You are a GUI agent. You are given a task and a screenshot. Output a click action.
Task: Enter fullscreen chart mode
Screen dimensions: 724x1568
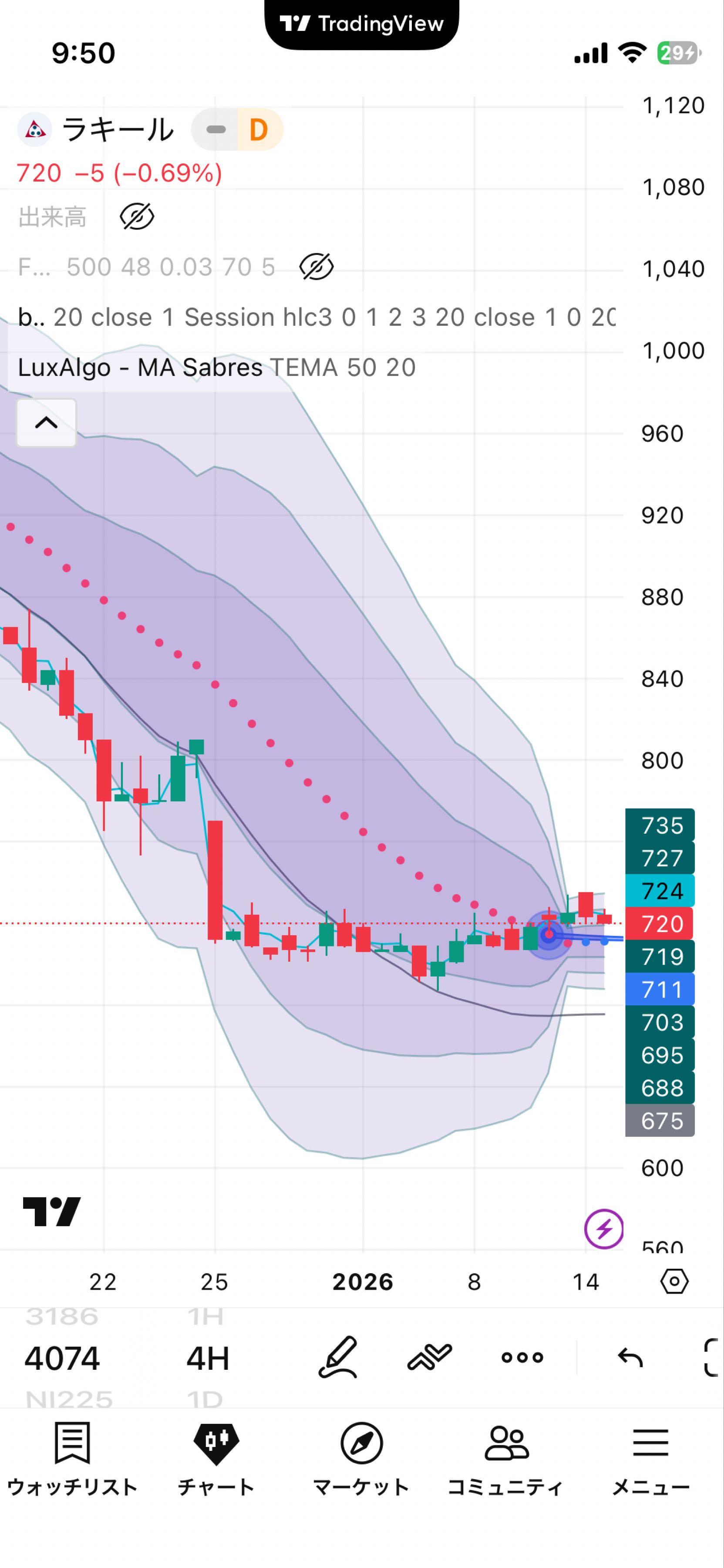711,1357
